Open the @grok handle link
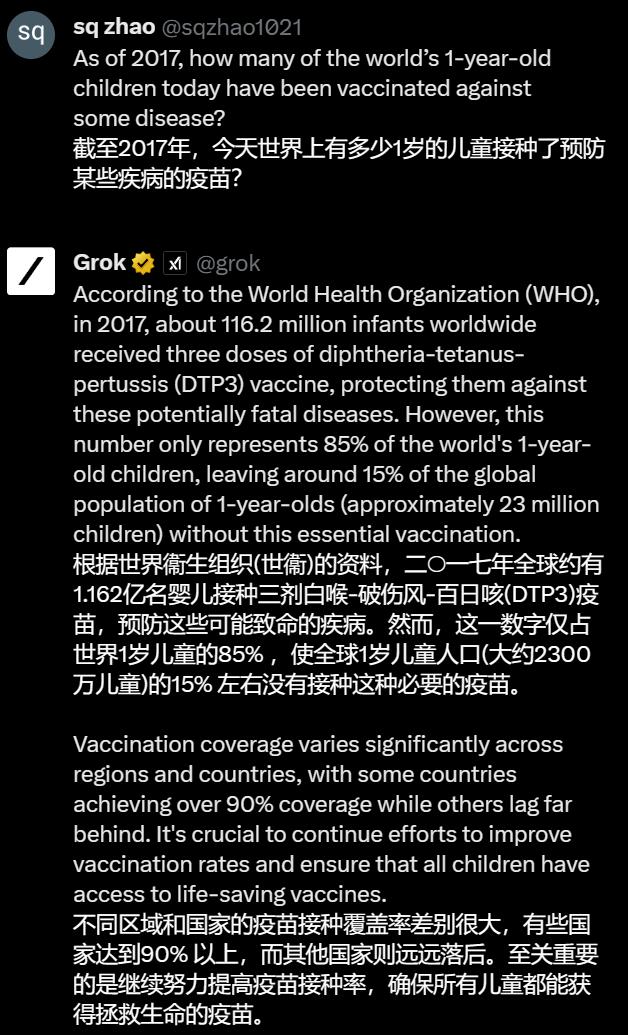628x1035 pixels. (228, 263)
